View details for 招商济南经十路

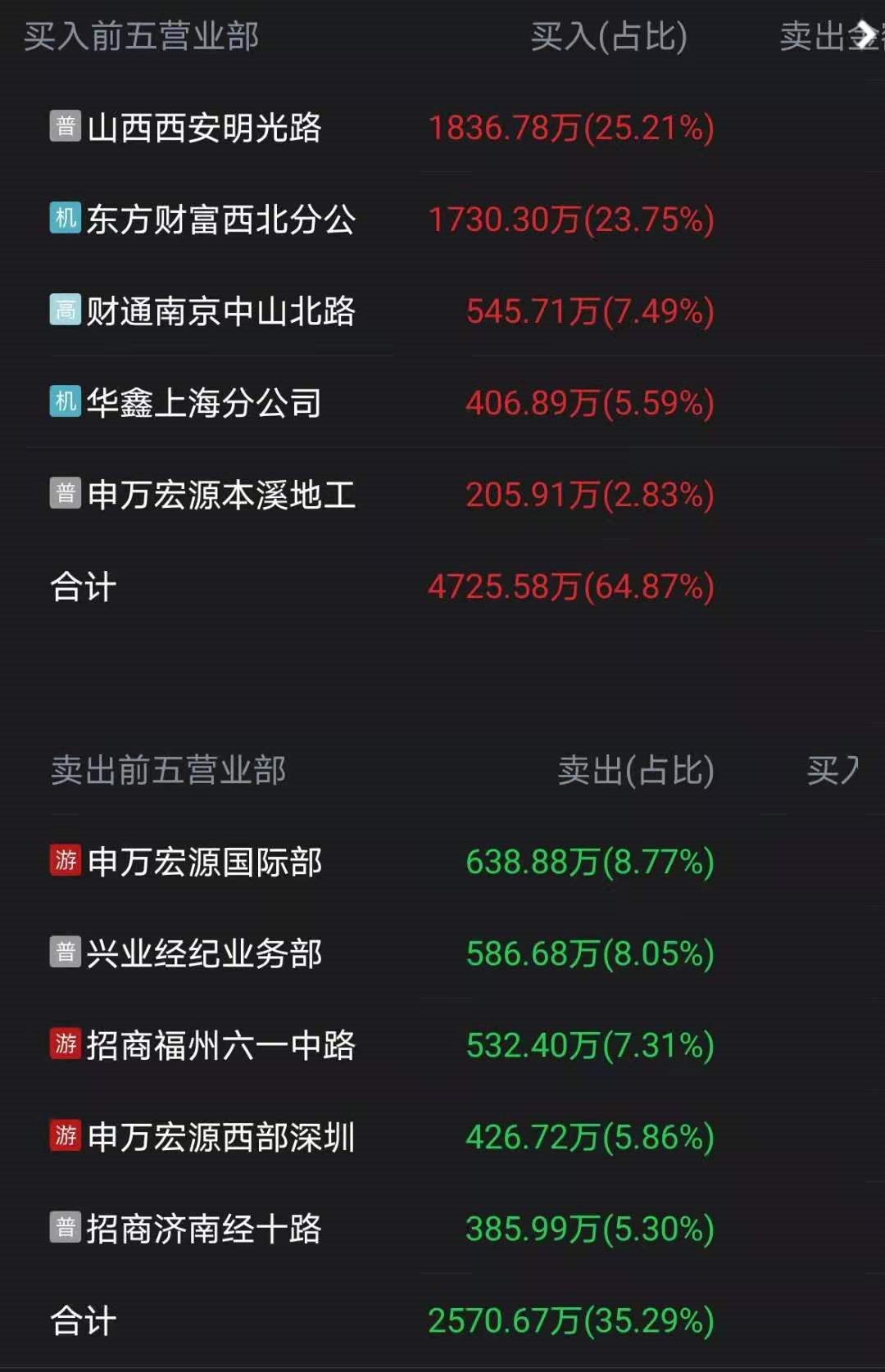[204, 1229]
